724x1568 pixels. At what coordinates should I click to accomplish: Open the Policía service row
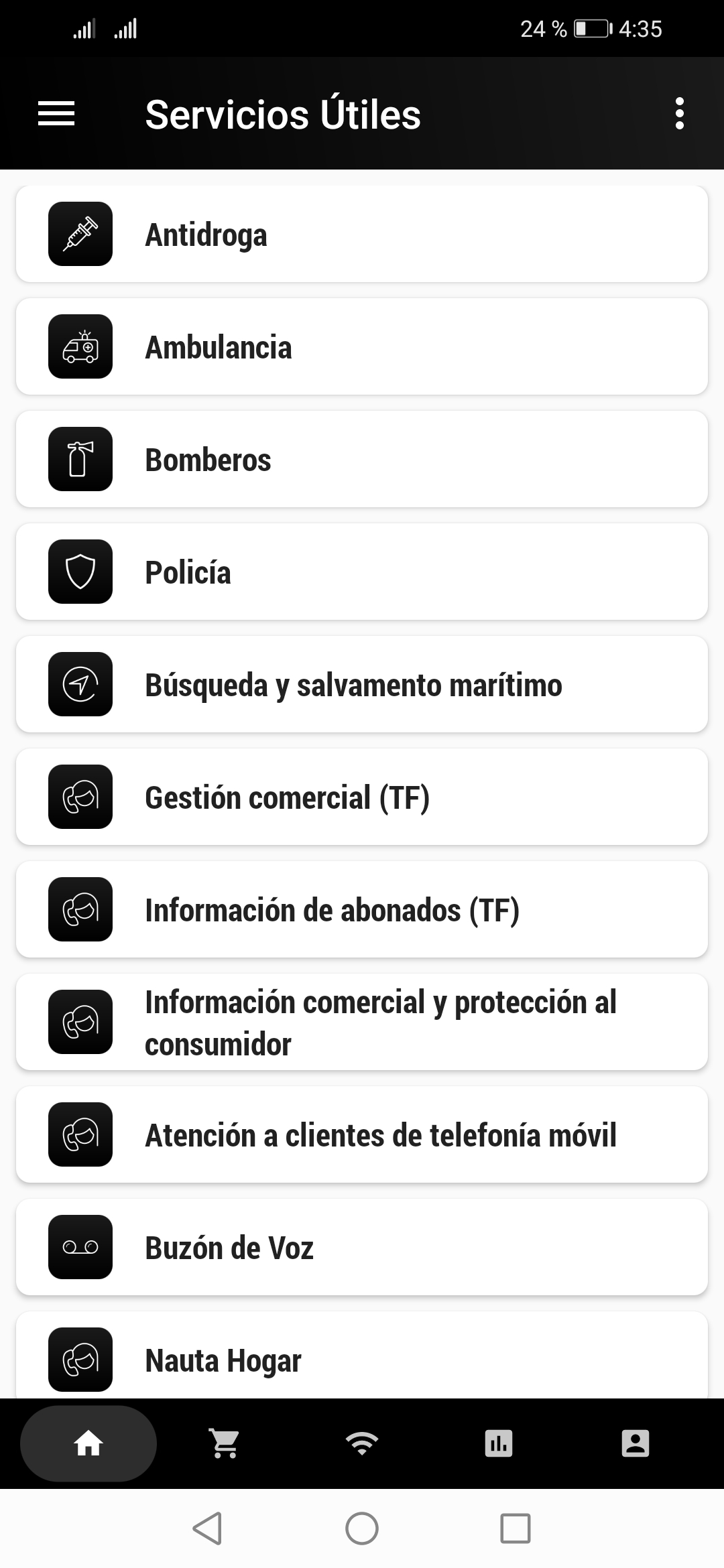(x=362, y=572)
